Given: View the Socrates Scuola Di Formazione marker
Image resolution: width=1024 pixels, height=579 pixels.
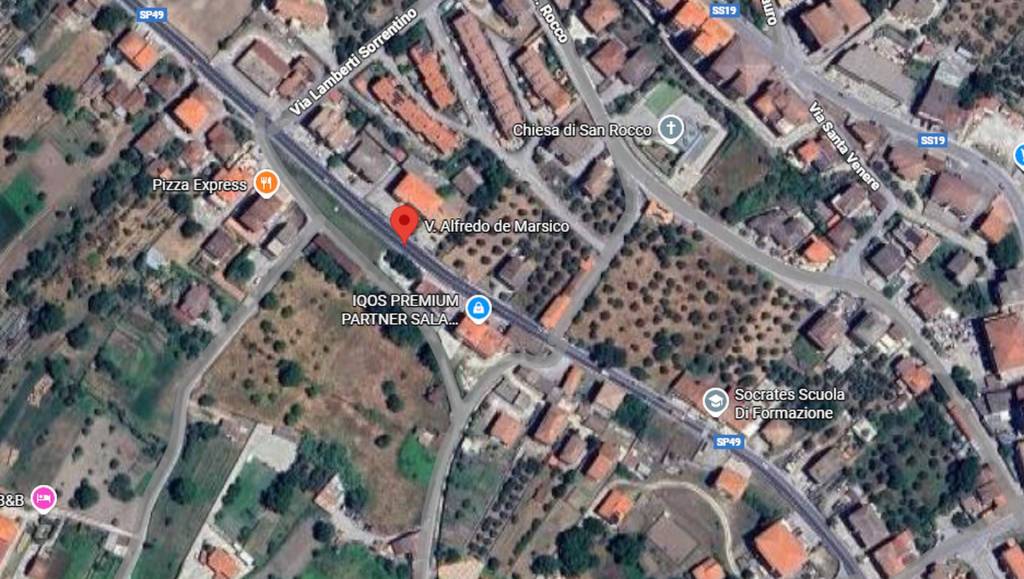Looking at the screenshot, I should pos(715,402).
